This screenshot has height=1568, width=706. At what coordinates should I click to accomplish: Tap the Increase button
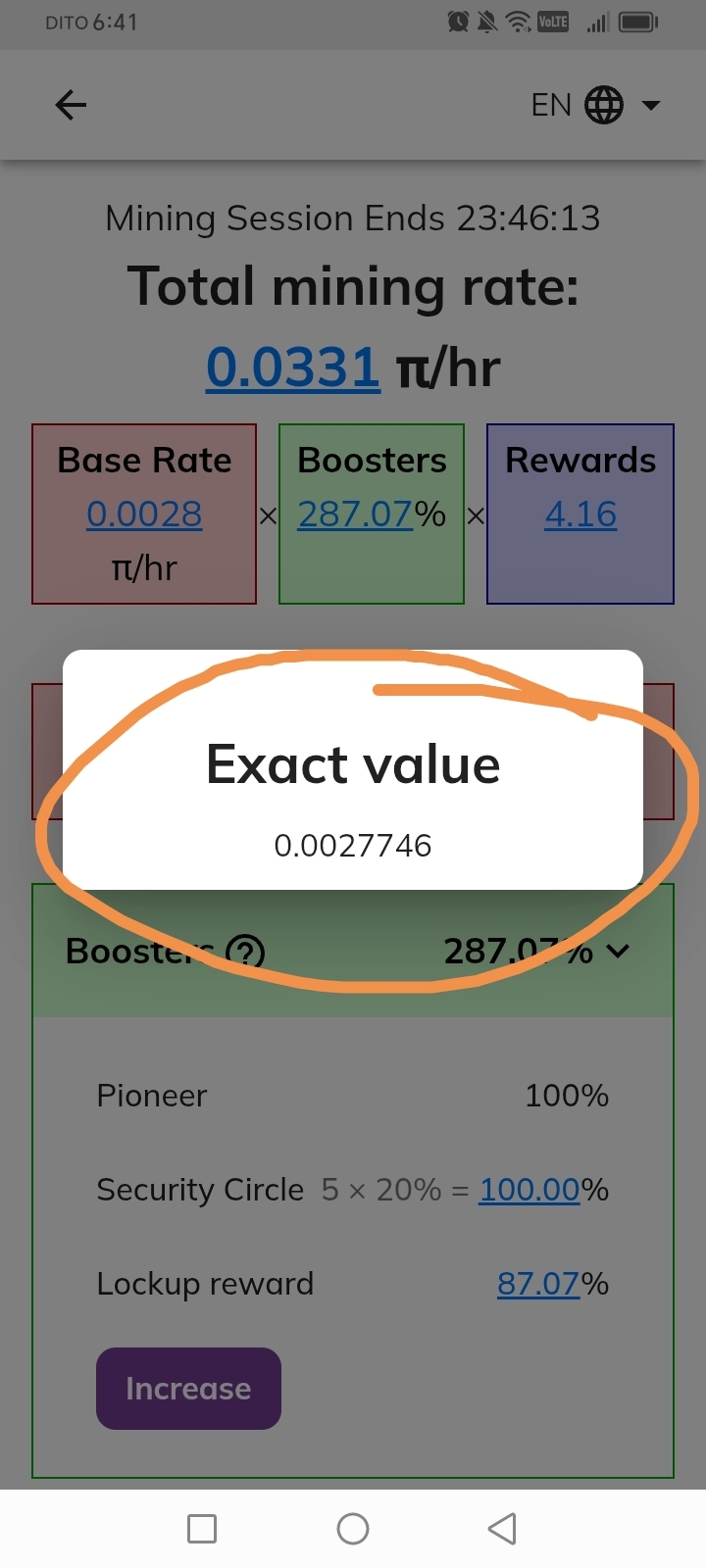pyautogui.click(x=188, y=1389)
